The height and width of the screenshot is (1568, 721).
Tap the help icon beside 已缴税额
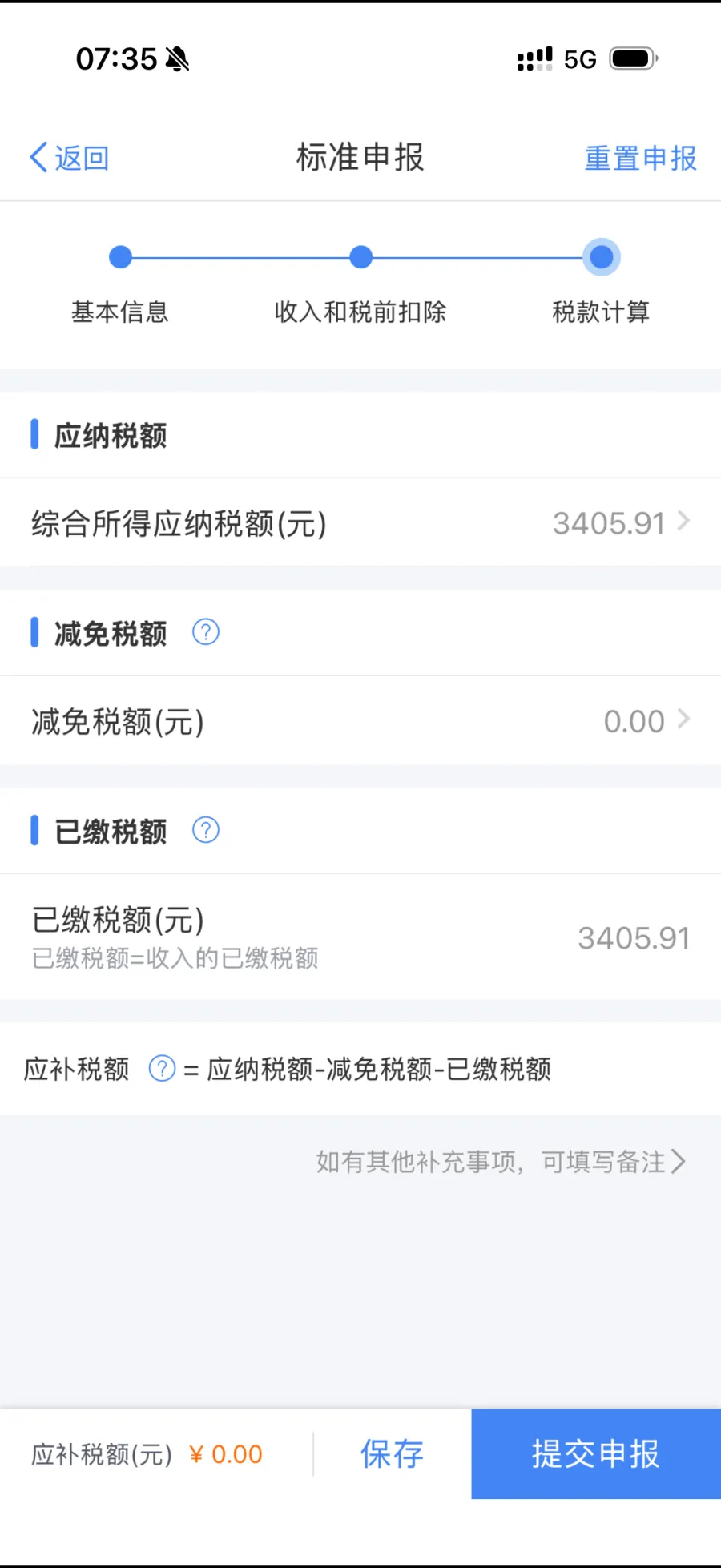tap(205, 831)
